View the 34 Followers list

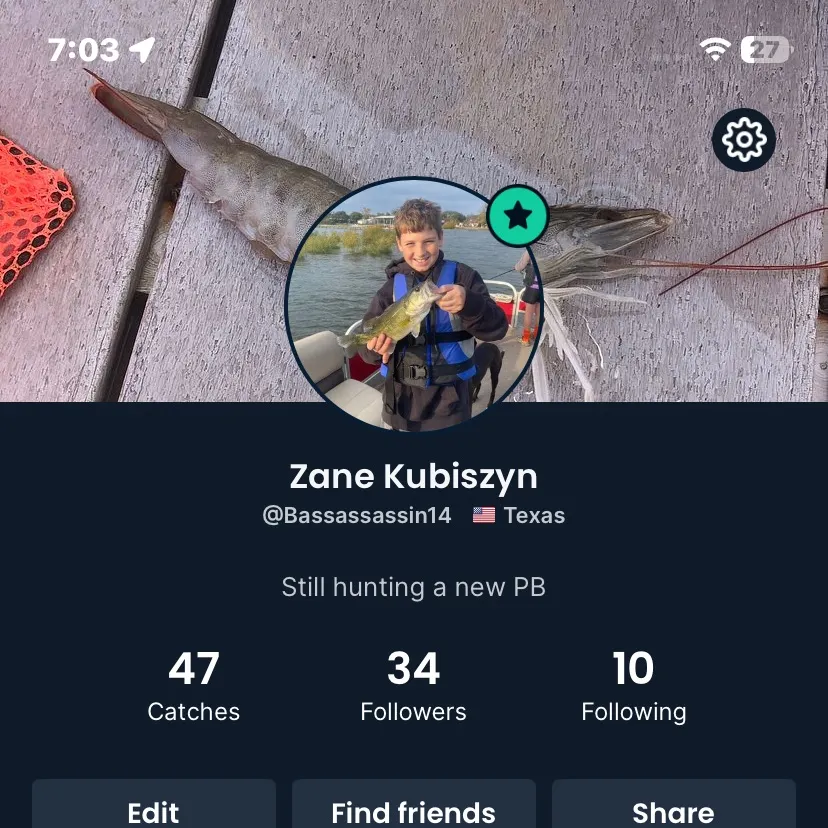[413, 686]
